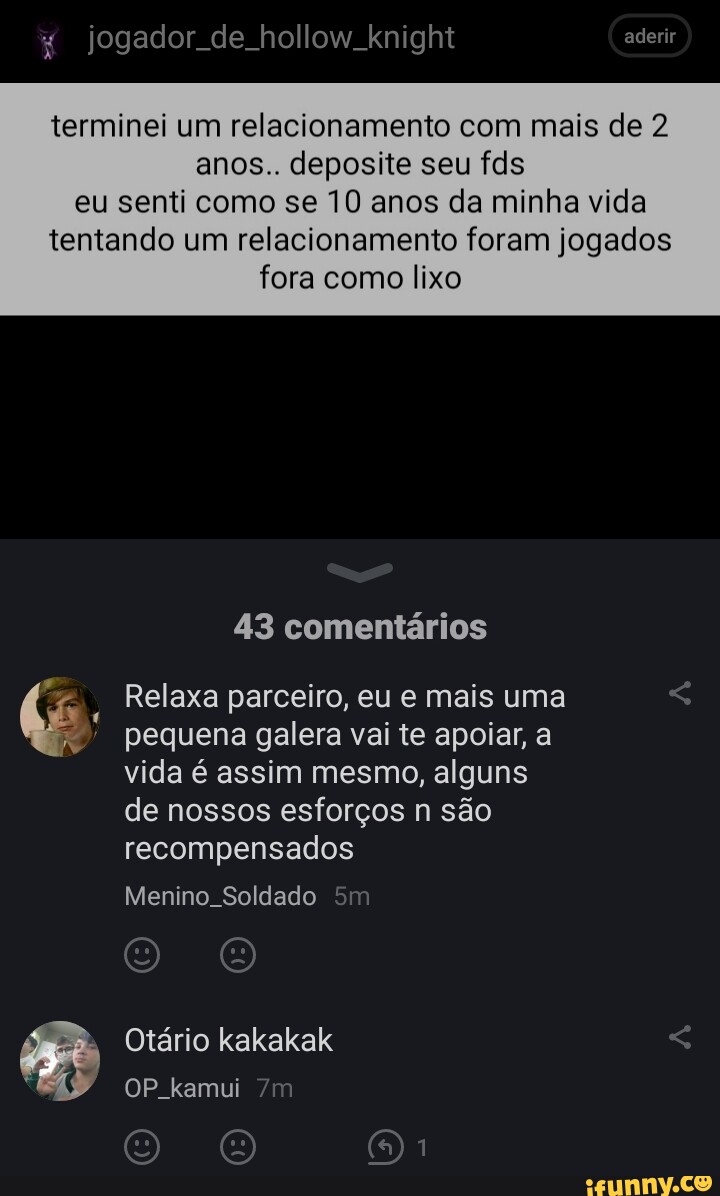Smile at Menino_Soldado's comment
This screenshot has width=720, height=1196.
tap(142, 954)
